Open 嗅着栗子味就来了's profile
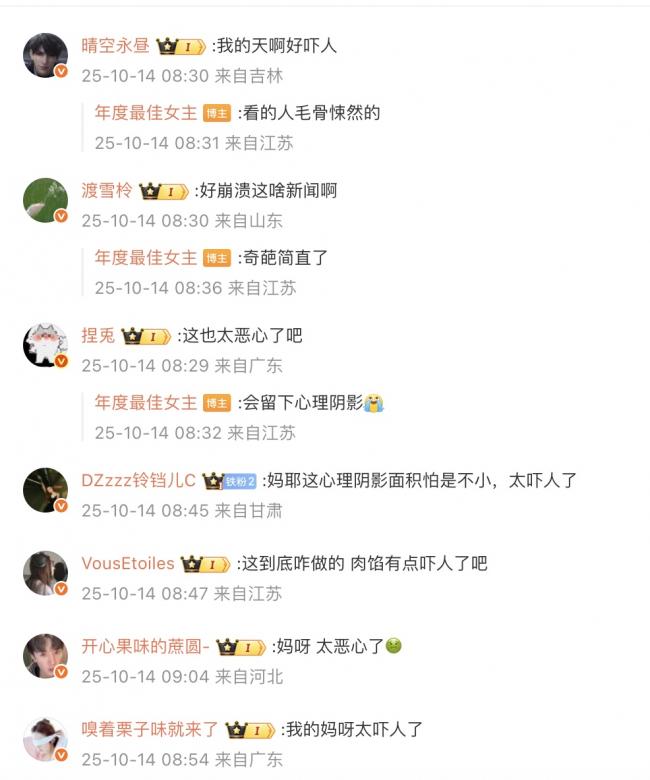The image size is (650, 780). (x=150, y=730)
